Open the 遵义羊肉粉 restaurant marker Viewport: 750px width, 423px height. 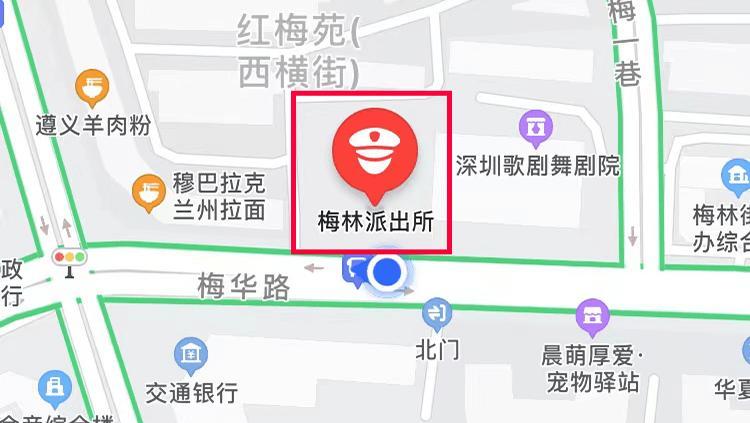coord(93,87)
